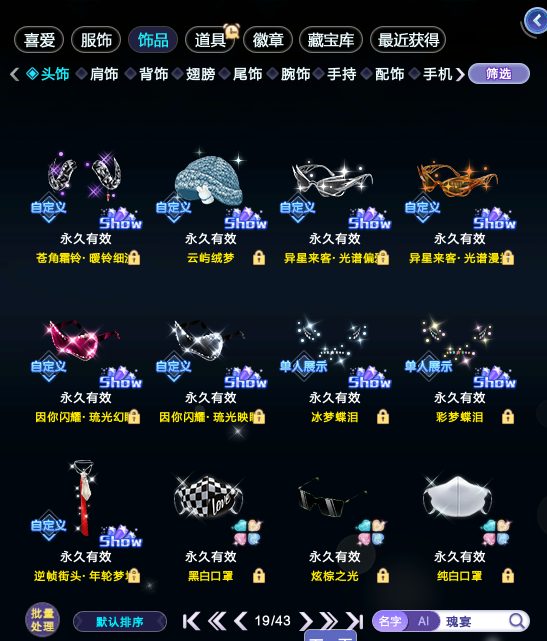547x641 pixels.
Task: Select the 纯白口罩 item
Action: tap(460, 527)
